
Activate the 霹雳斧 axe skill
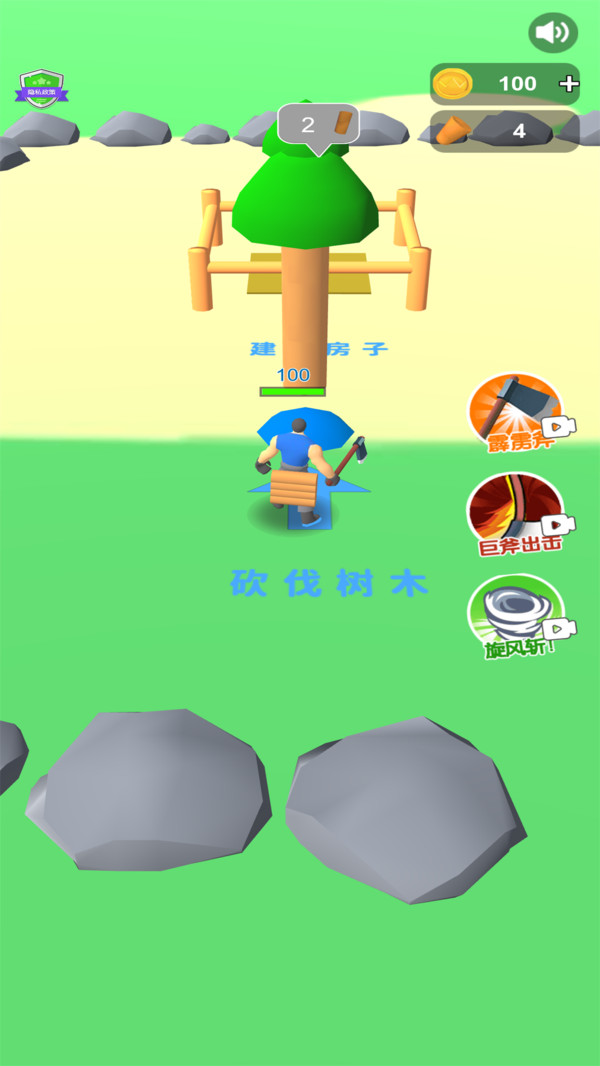click(518, 411)
